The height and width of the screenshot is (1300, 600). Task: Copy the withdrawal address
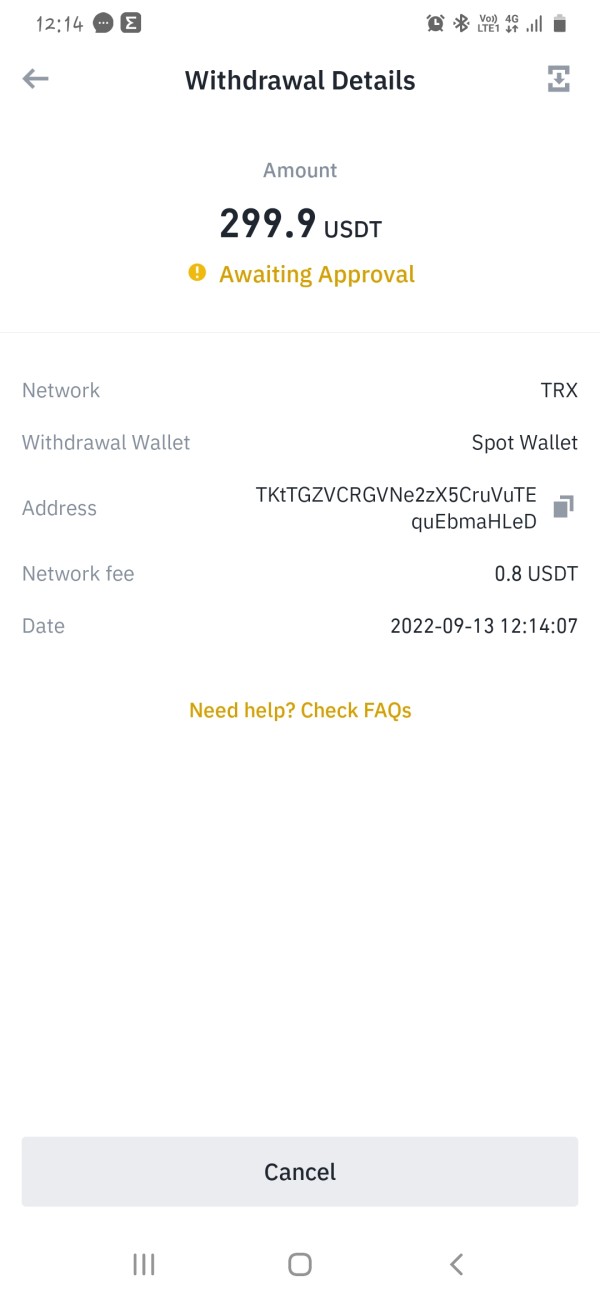click(x=563, y=507)
